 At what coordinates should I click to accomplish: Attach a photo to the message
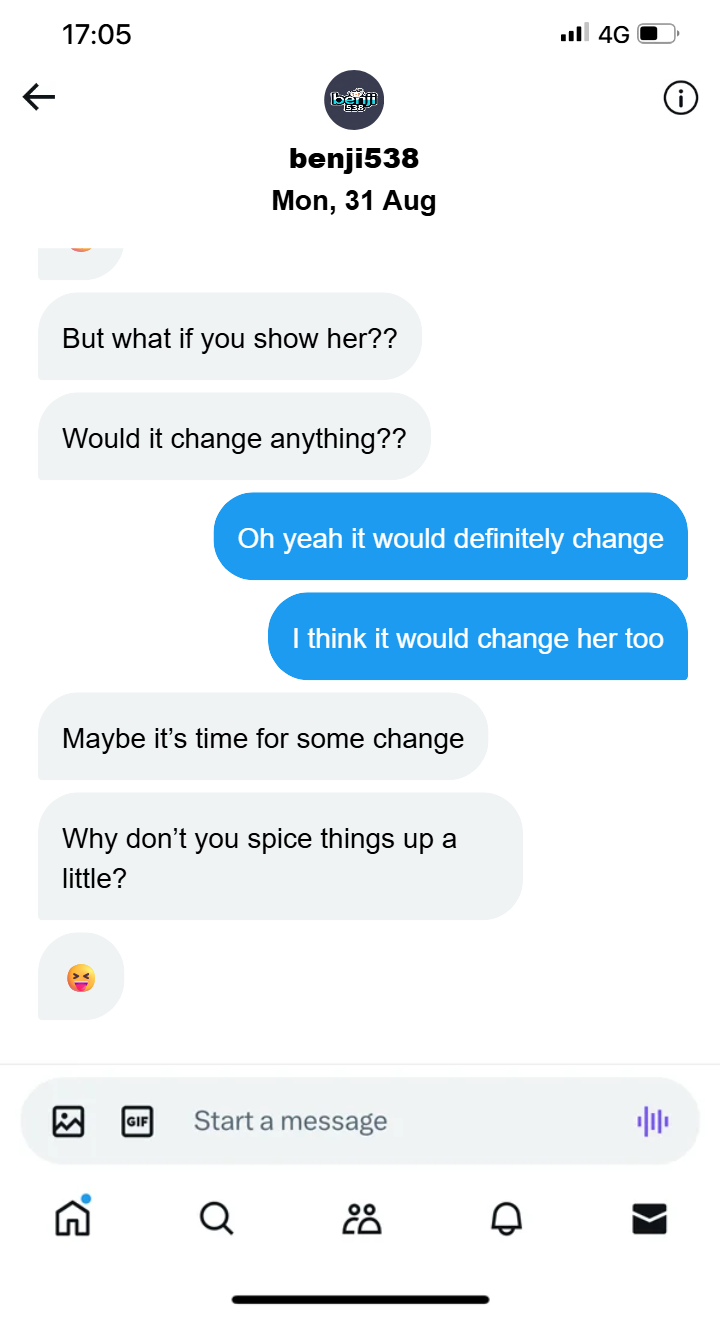click(x=68, y=1121)
